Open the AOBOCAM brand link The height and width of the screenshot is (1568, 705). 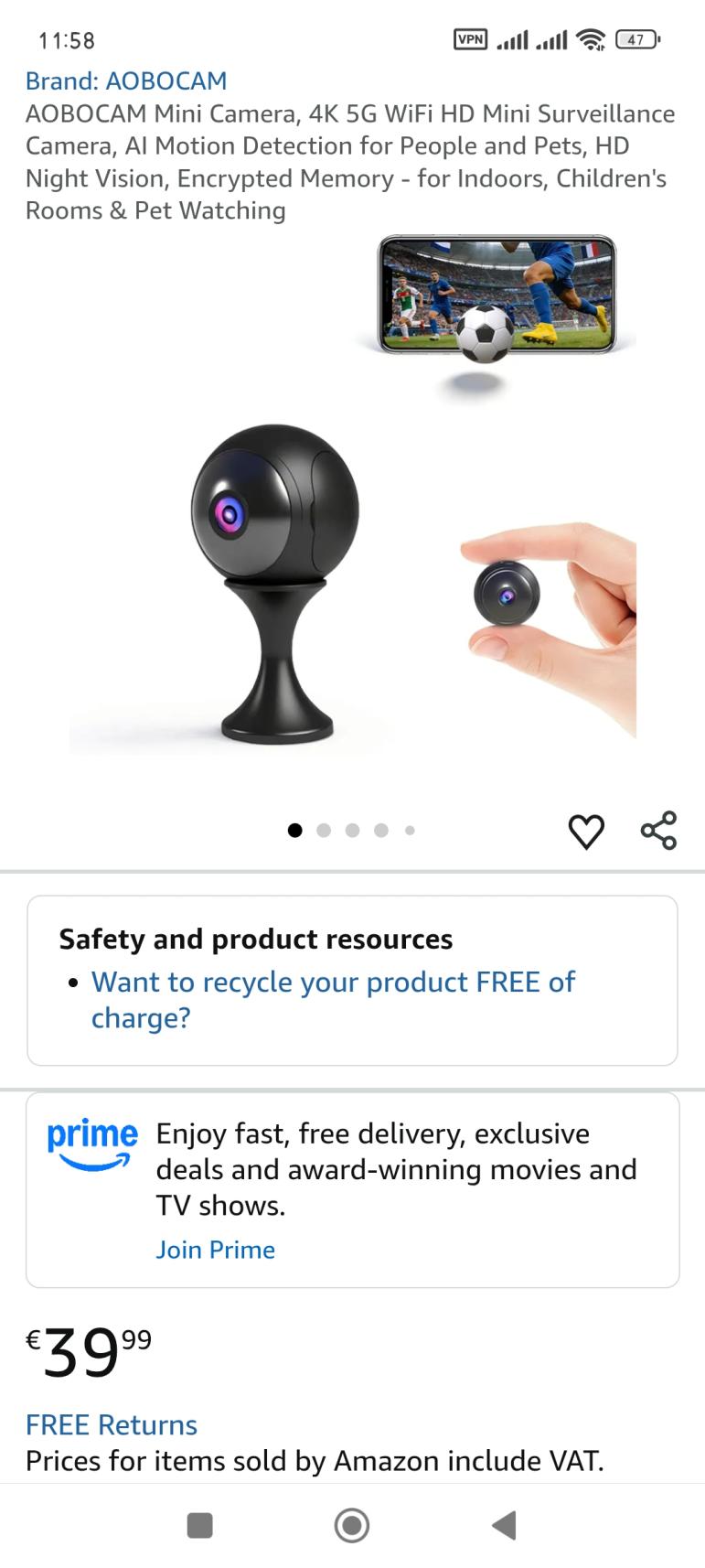tap(126, 81)
